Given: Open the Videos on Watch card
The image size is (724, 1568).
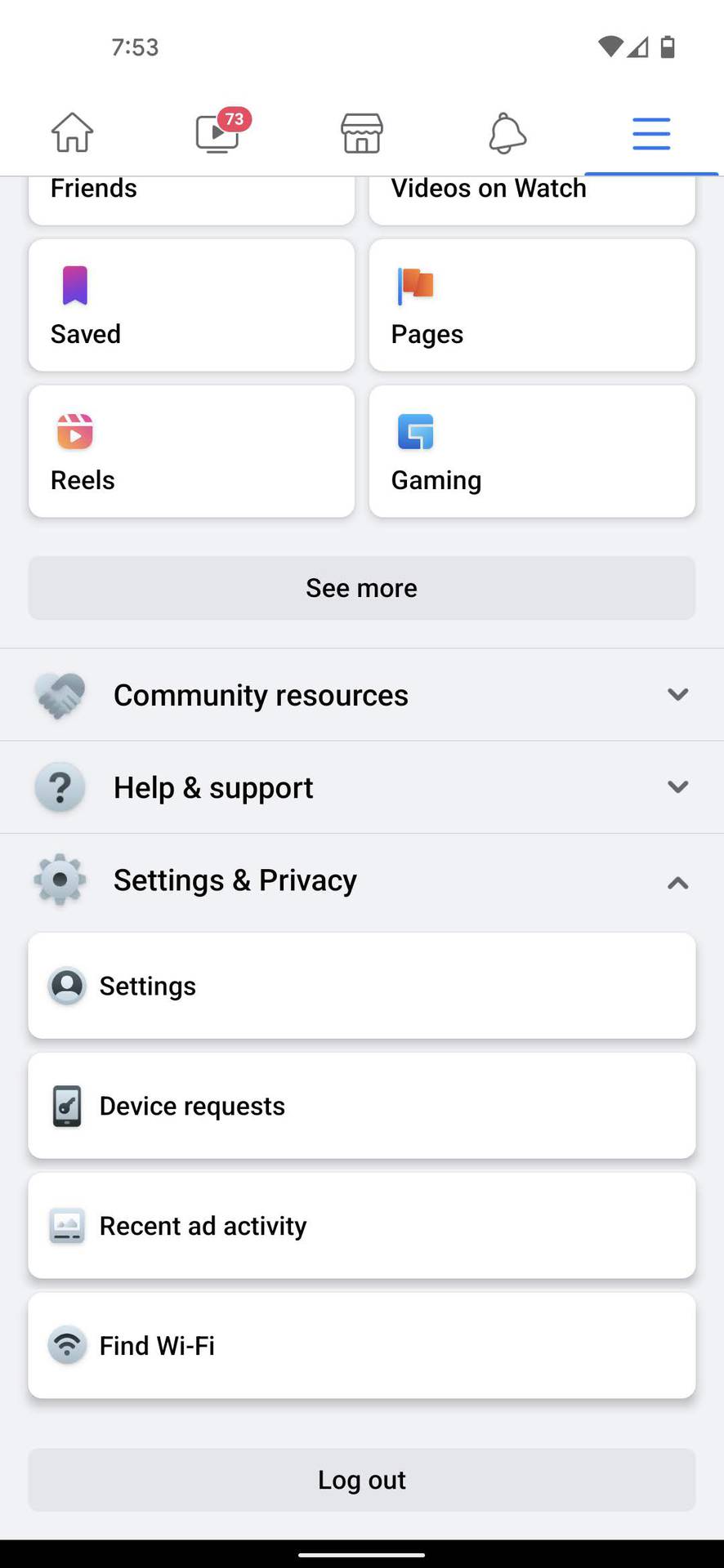Looking at the screenshot, I should [x=532, y=196].
